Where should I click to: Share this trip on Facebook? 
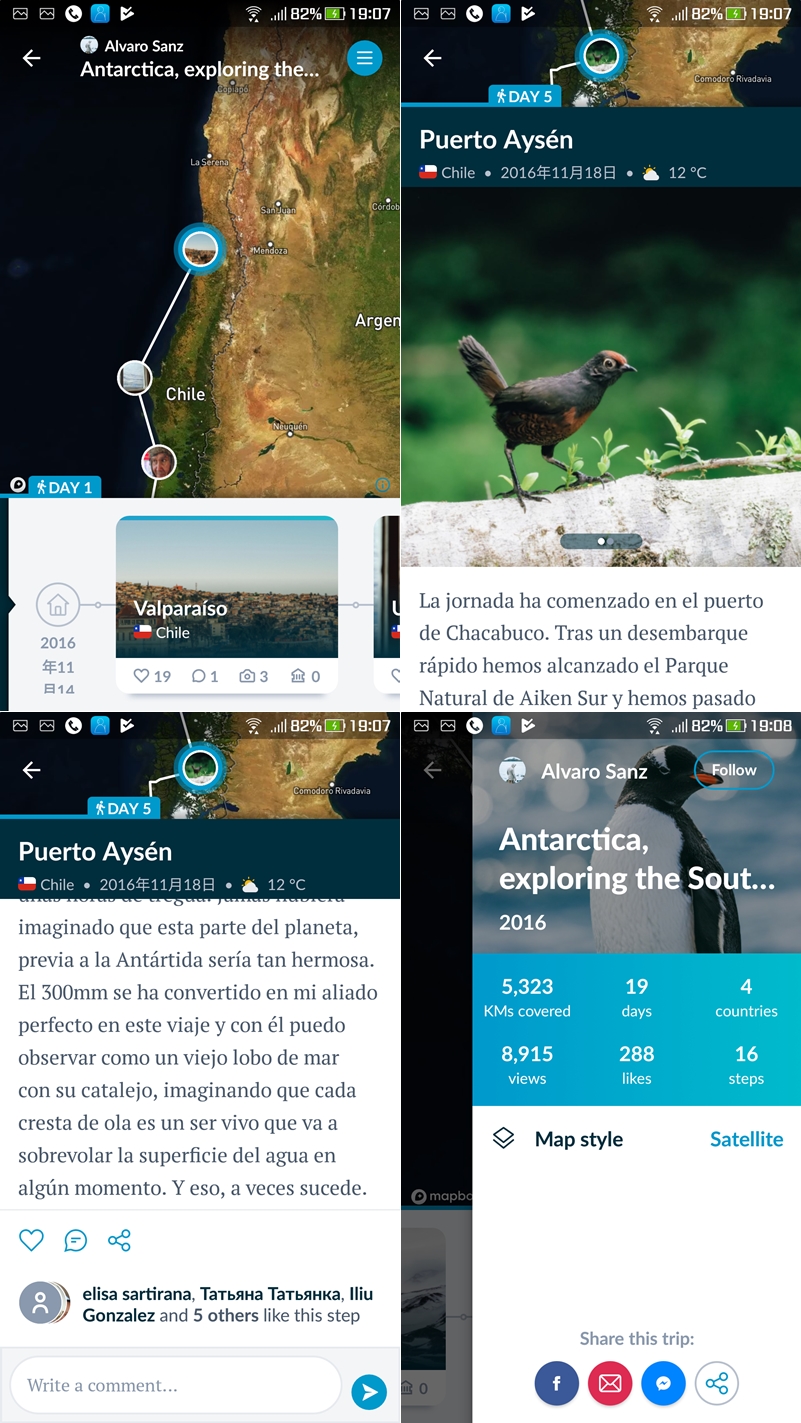pos(557,1384)
